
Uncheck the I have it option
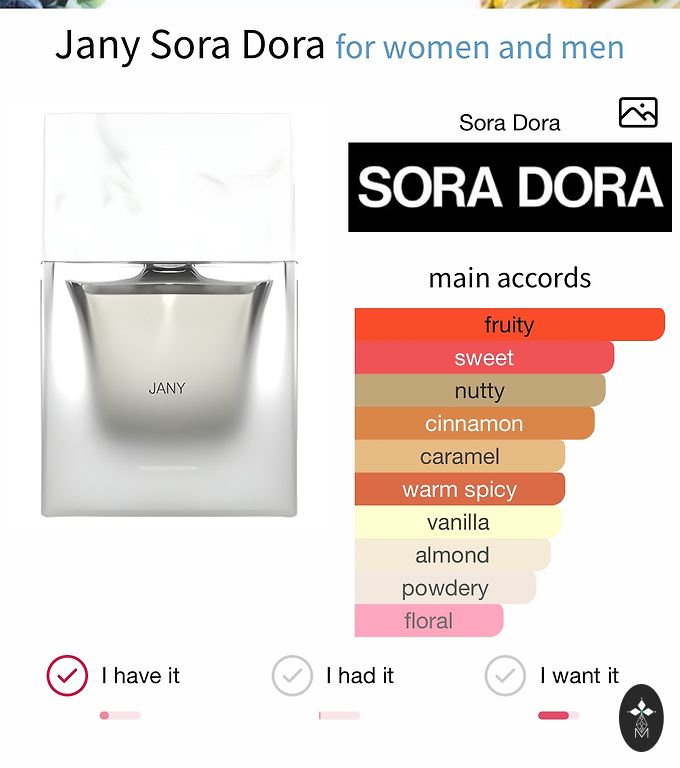pyautogui.click(x=67, y=676)
